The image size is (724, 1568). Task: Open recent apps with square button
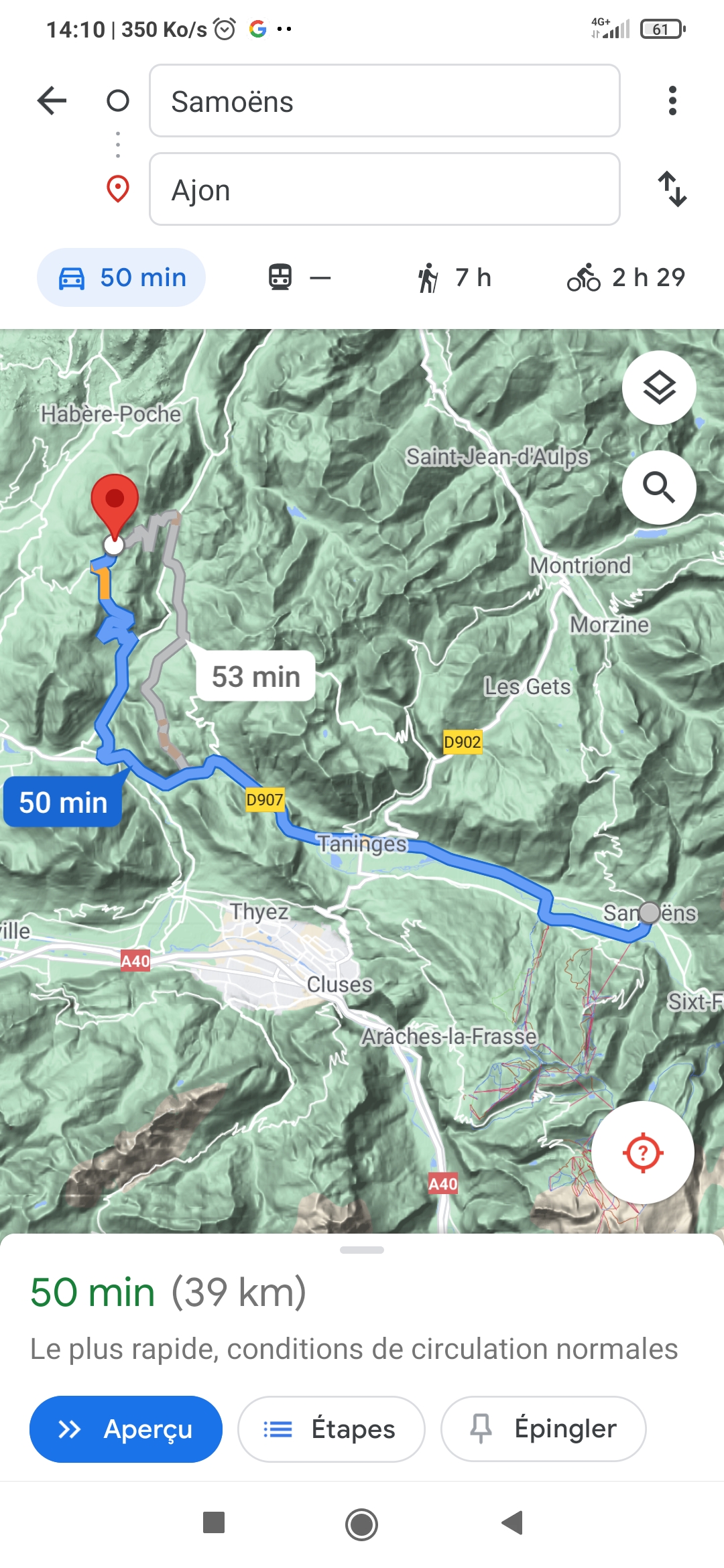point(214,1522)
